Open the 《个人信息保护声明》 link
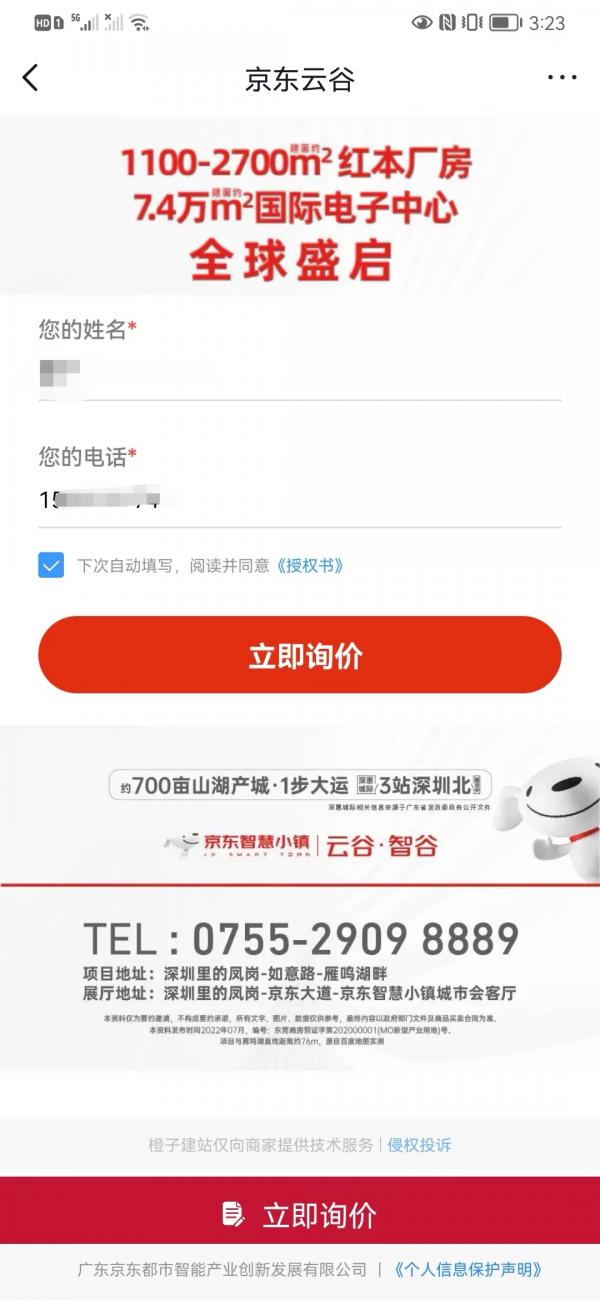 coord(468,1270)
